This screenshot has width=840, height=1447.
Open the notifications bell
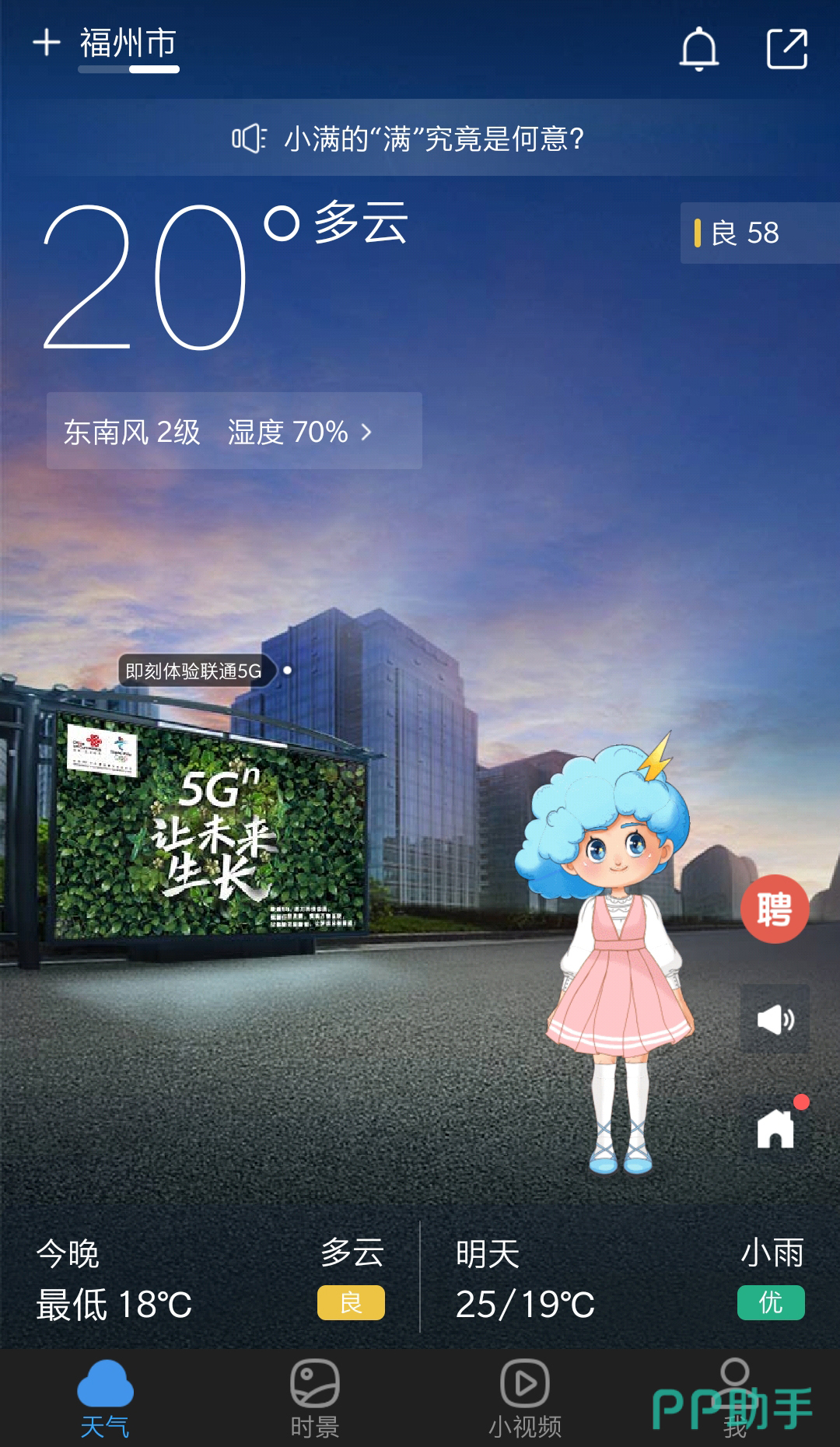(x=699, y=48)
